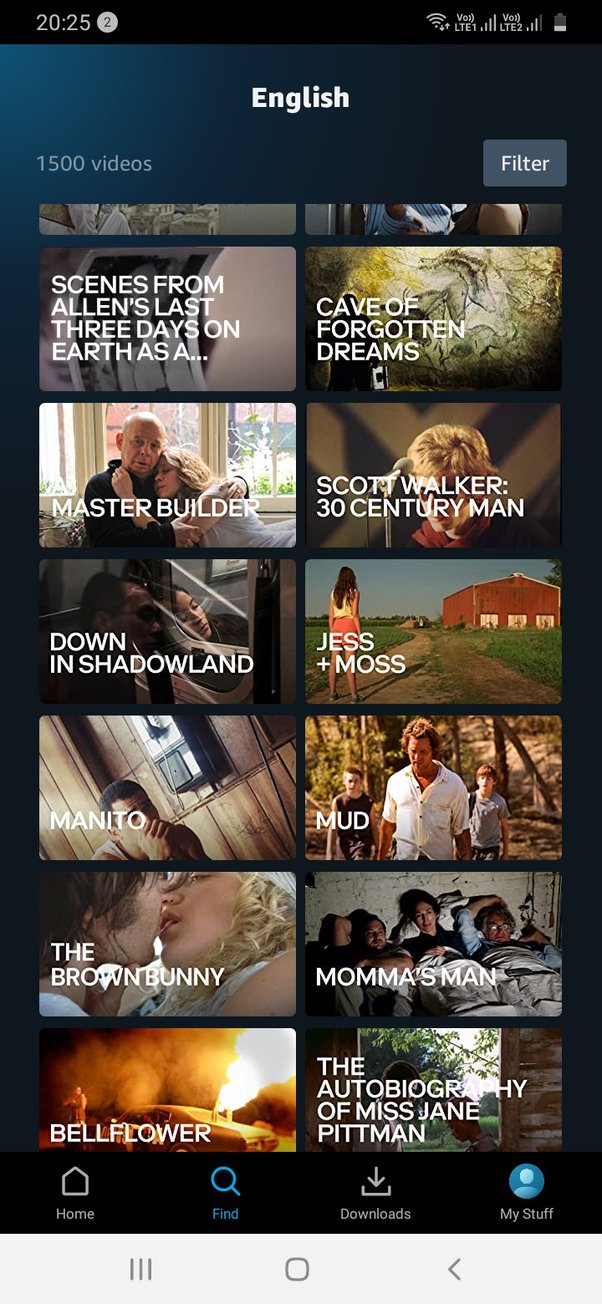The height and width of the screenshot is (1304, 602).
Task: Open Momma's Man
Action: coord(433,943)
